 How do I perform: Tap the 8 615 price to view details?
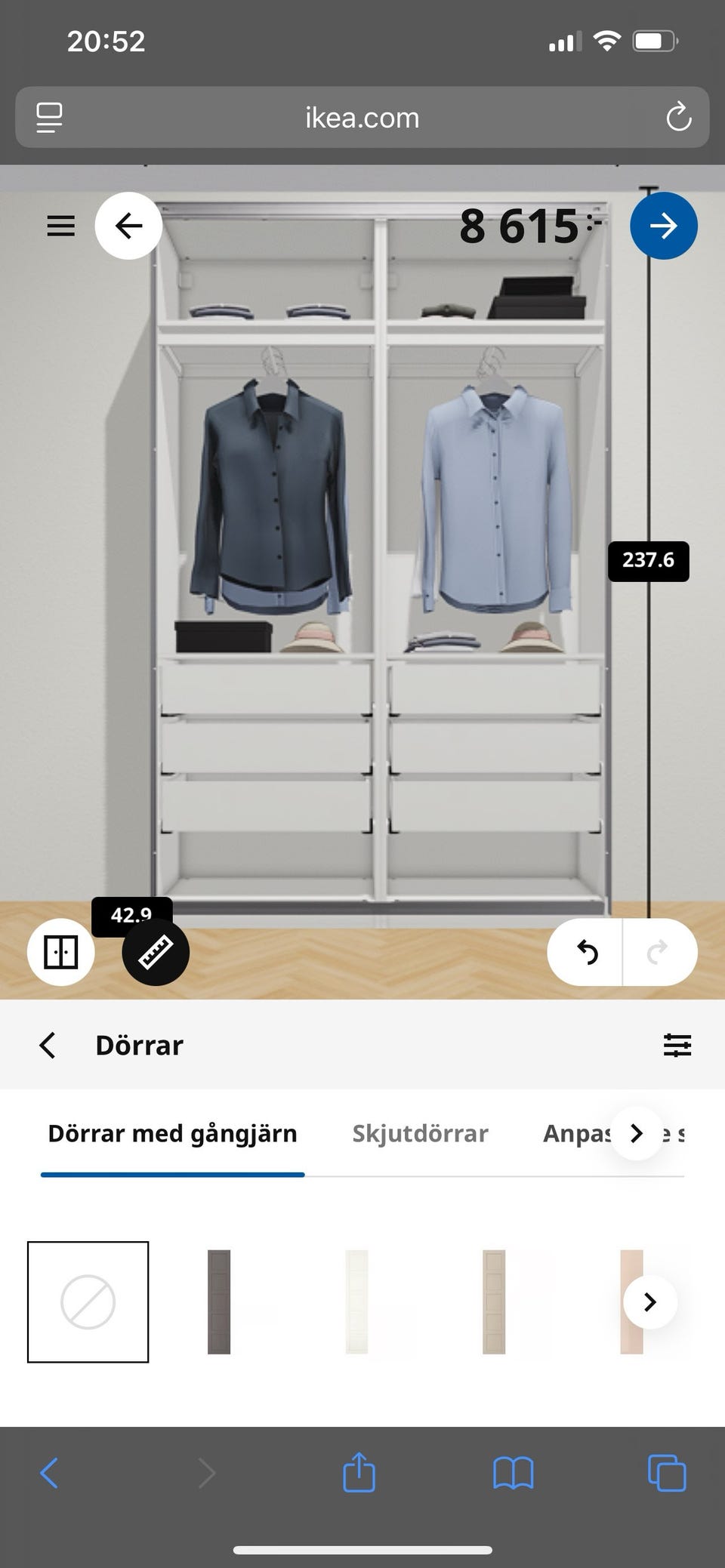521,225
